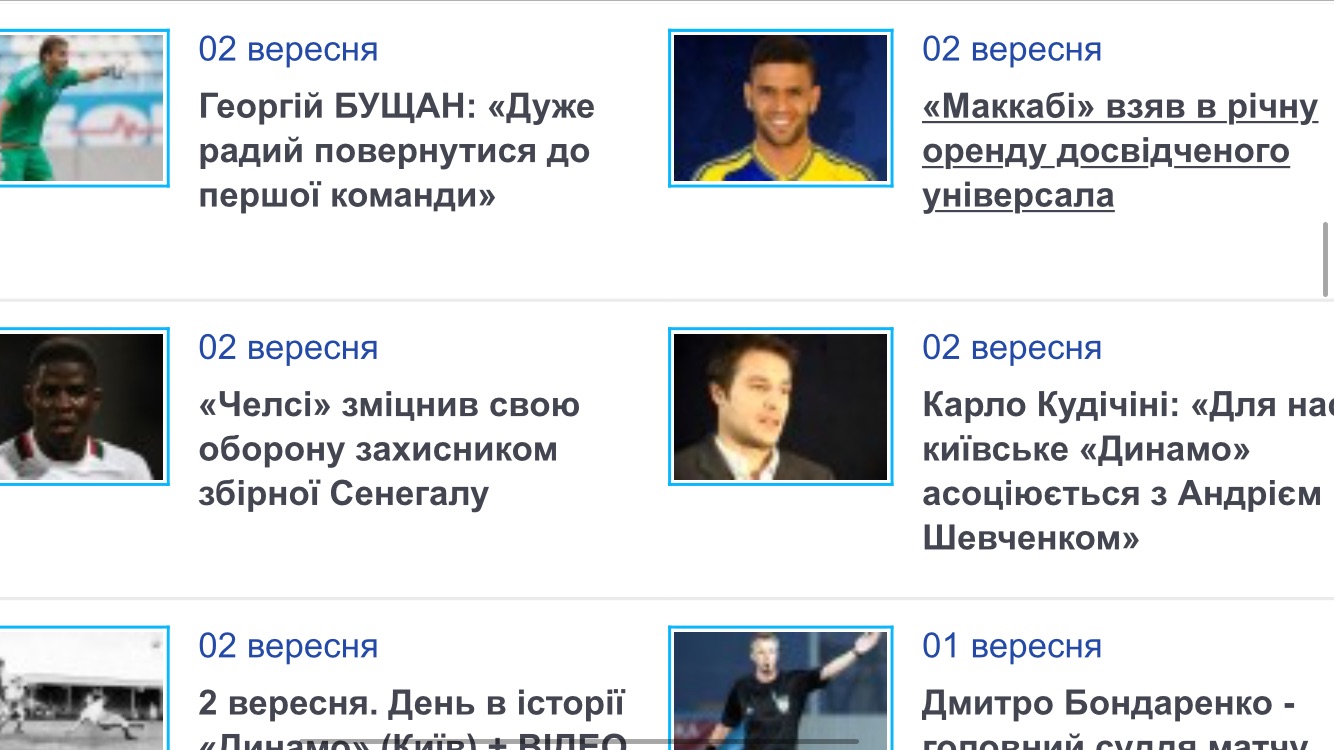Open «Маккабі» взяв в річну оренду article

click(1119, 151)
